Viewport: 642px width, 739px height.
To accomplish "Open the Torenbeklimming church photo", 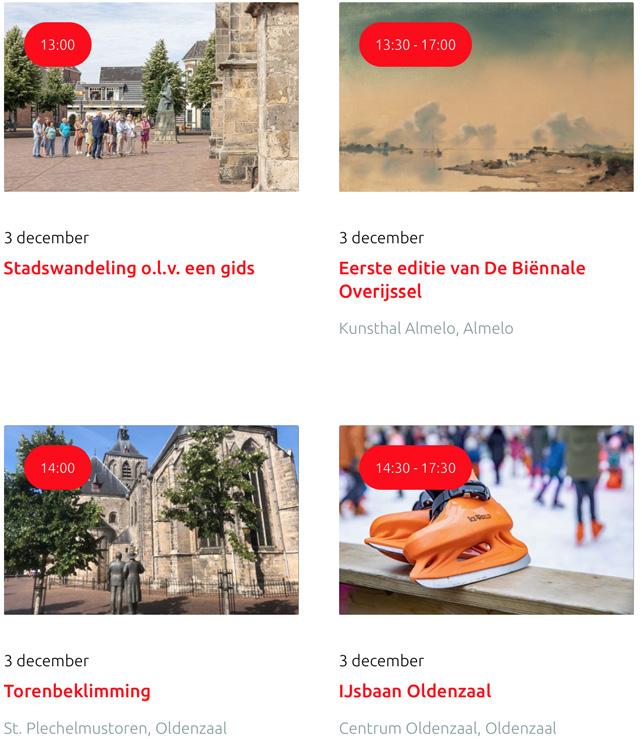I will coord(151,520).
